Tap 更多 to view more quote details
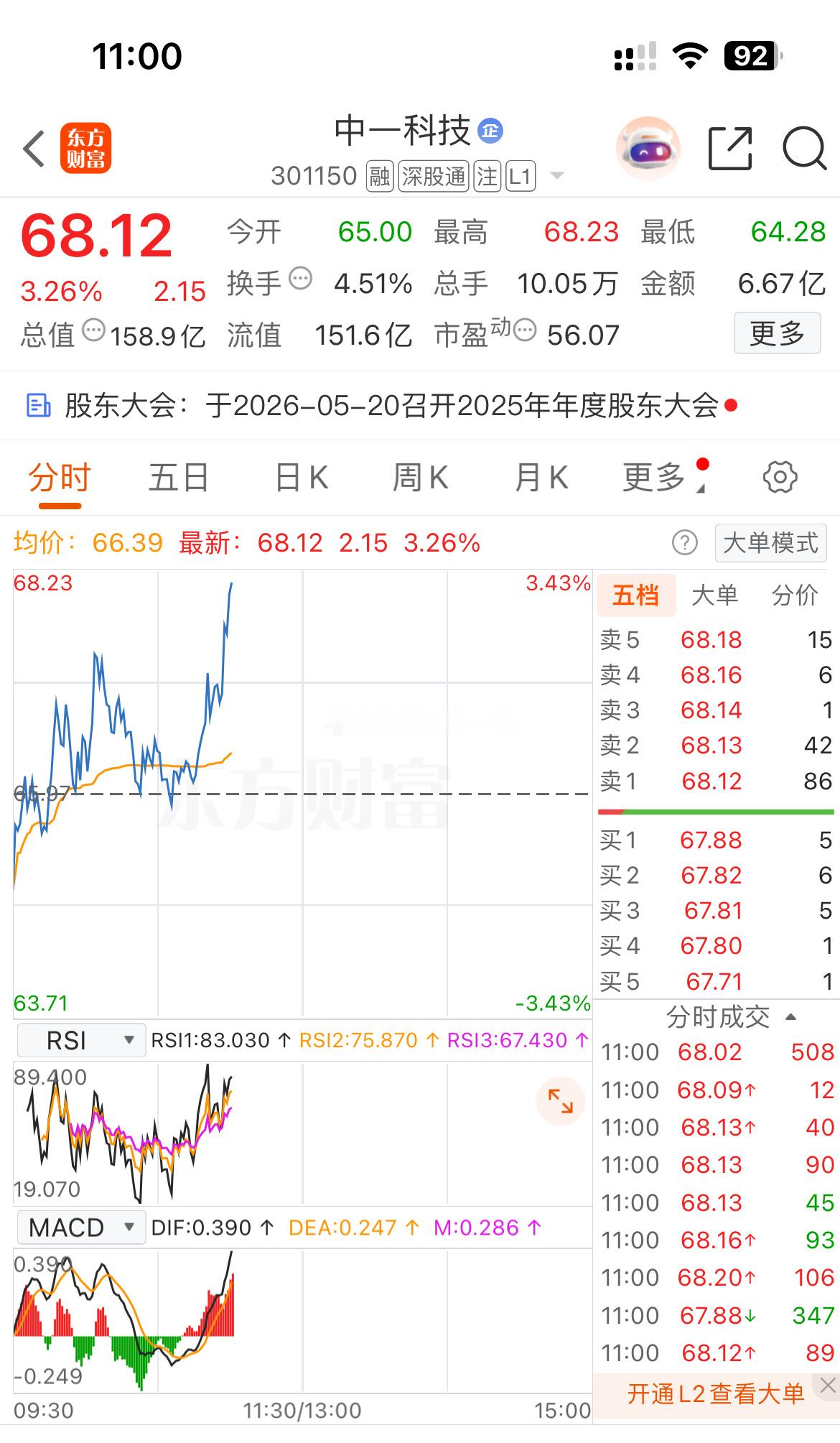840x1443 pixels. click(x=778, y=333)
